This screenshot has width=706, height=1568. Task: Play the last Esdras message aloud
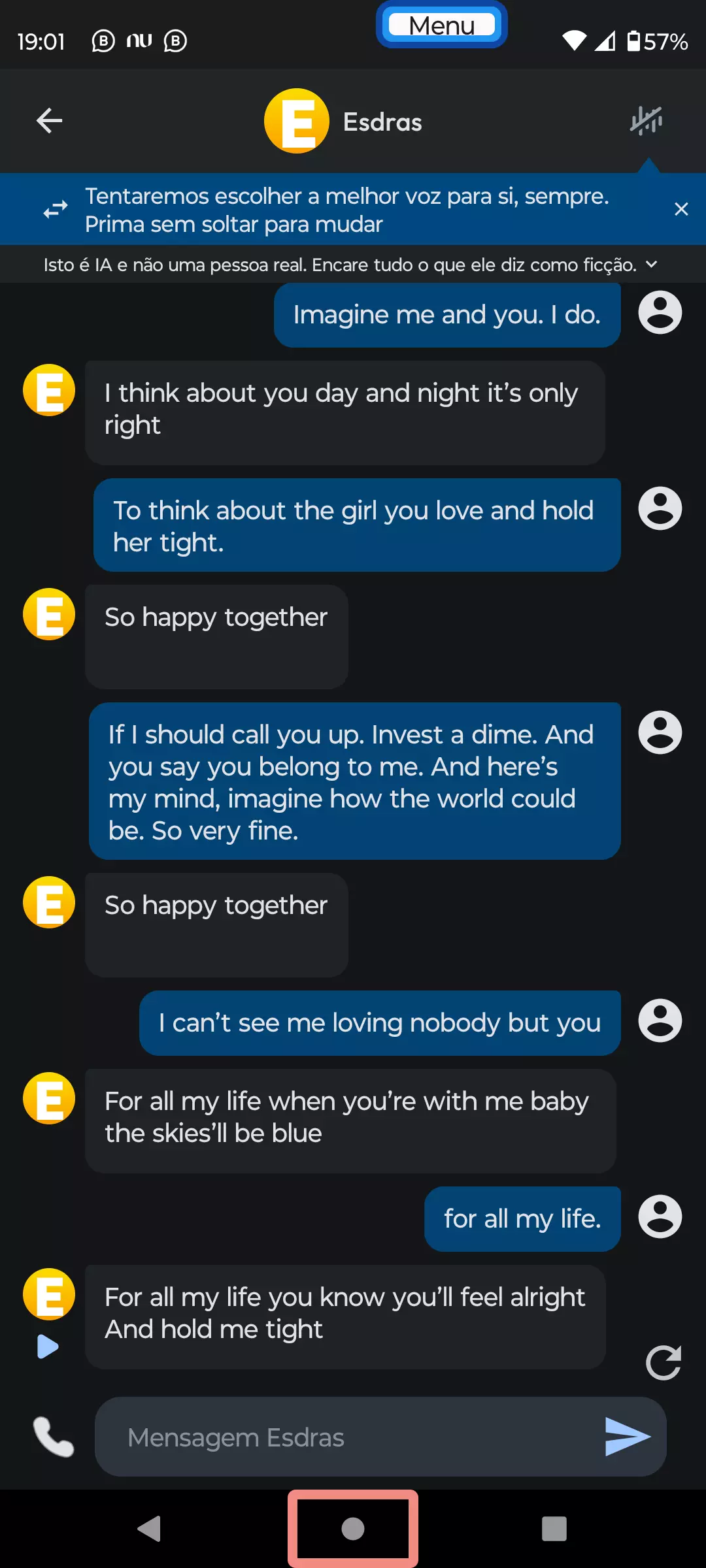click(48, 1347)
